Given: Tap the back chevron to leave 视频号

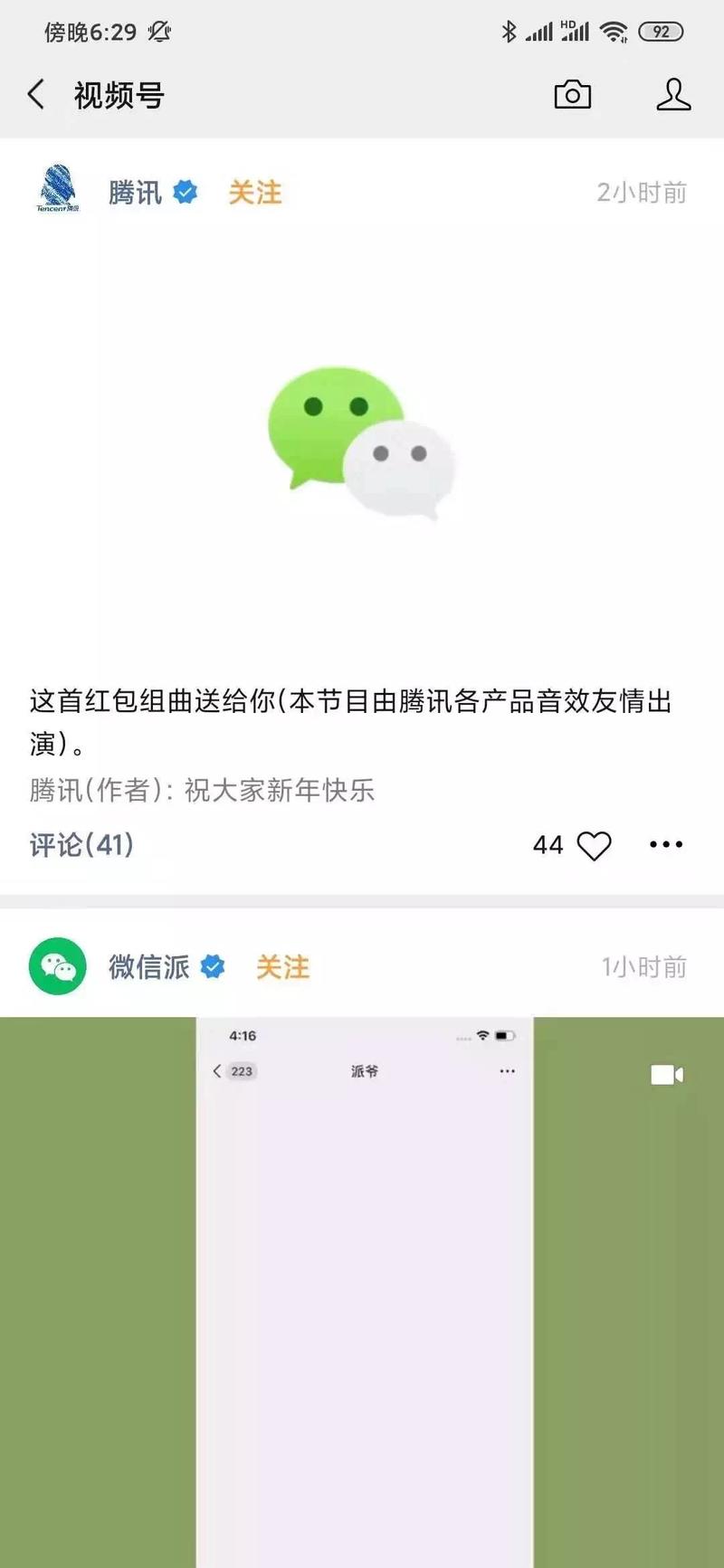Looking at the screenshot, I should pyautogui.click(x=35, y=94).
